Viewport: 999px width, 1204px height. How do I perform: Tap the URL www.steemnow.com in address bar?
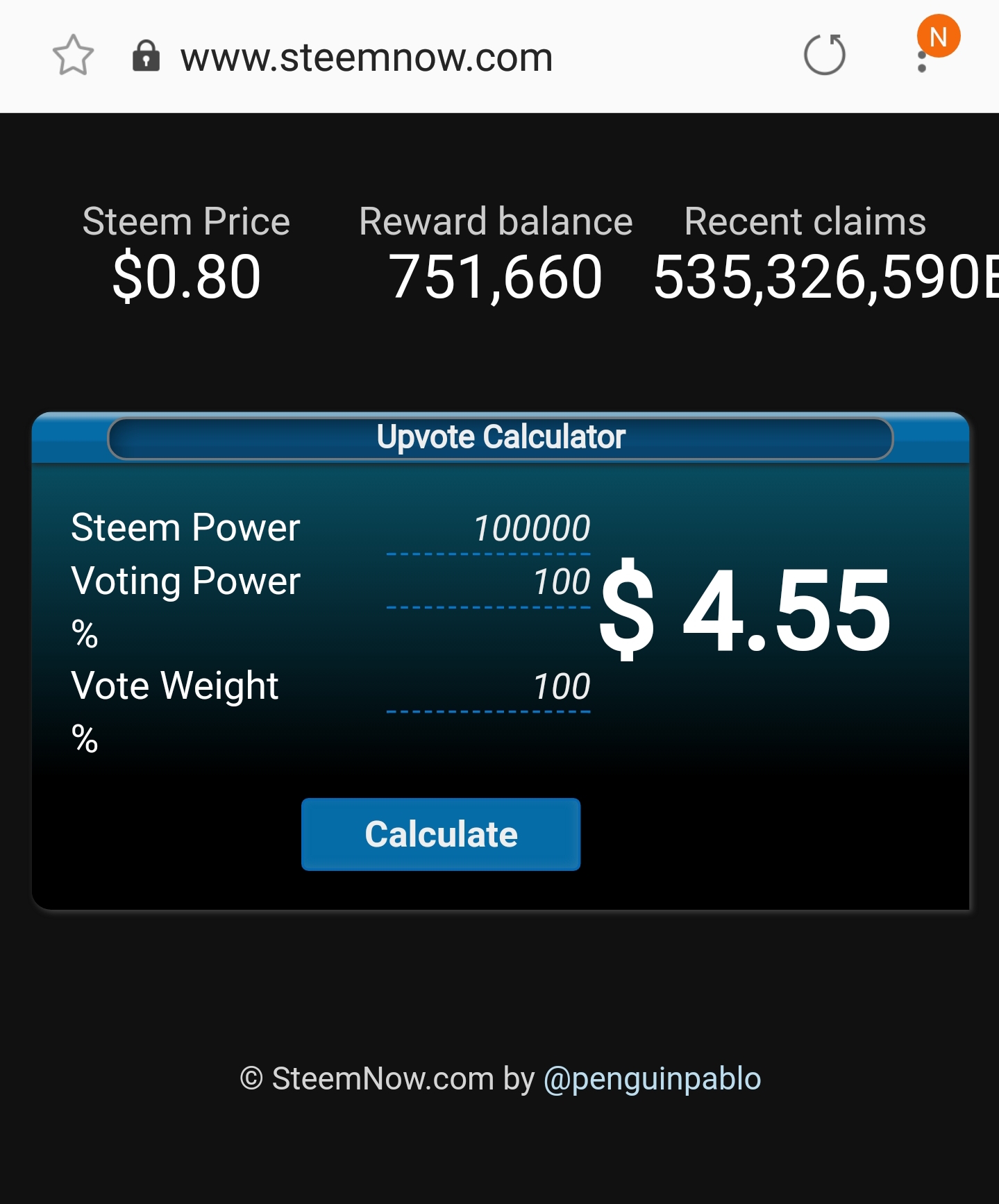point(367,58)
